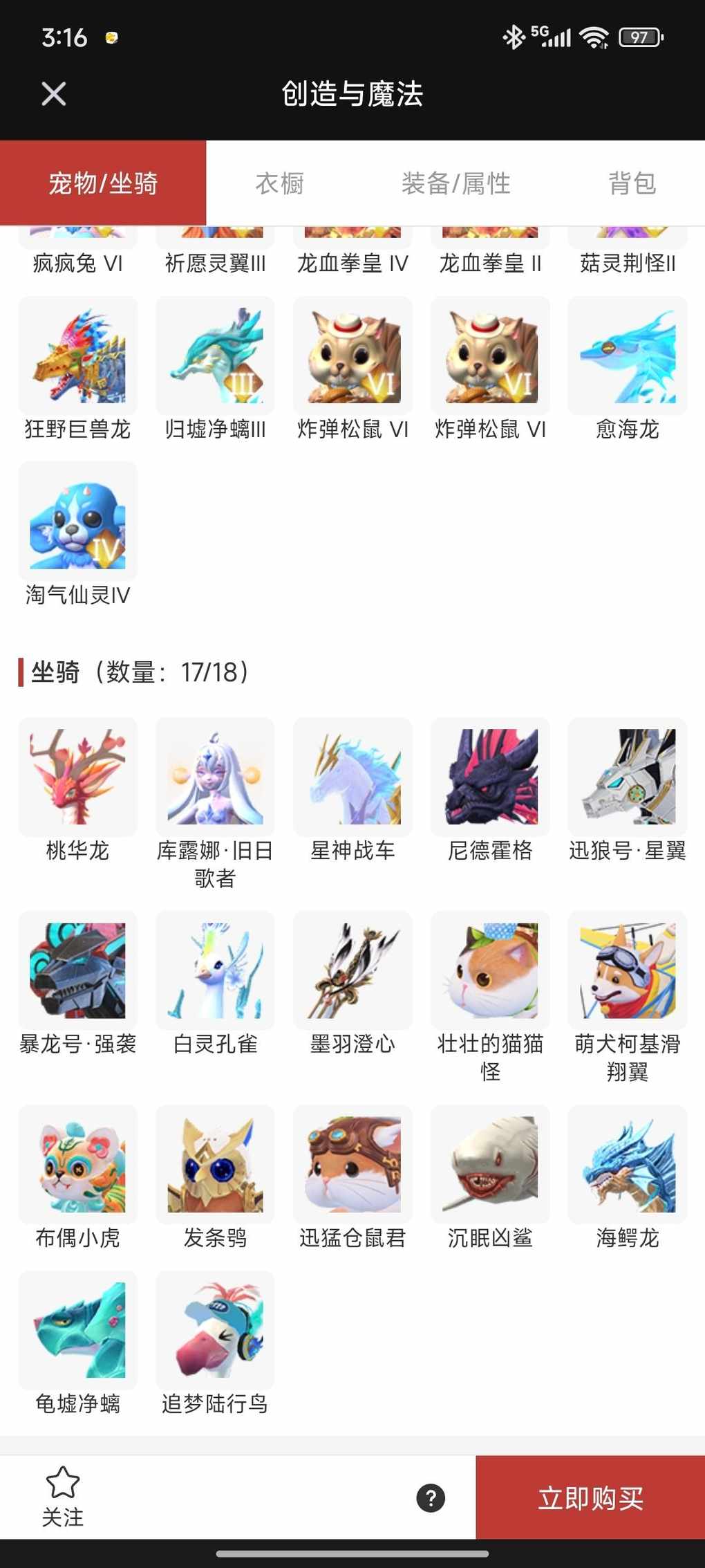Check out the 布偶小虎 mount
This screenshot has height=1568, width=705.
point(78,1165)
